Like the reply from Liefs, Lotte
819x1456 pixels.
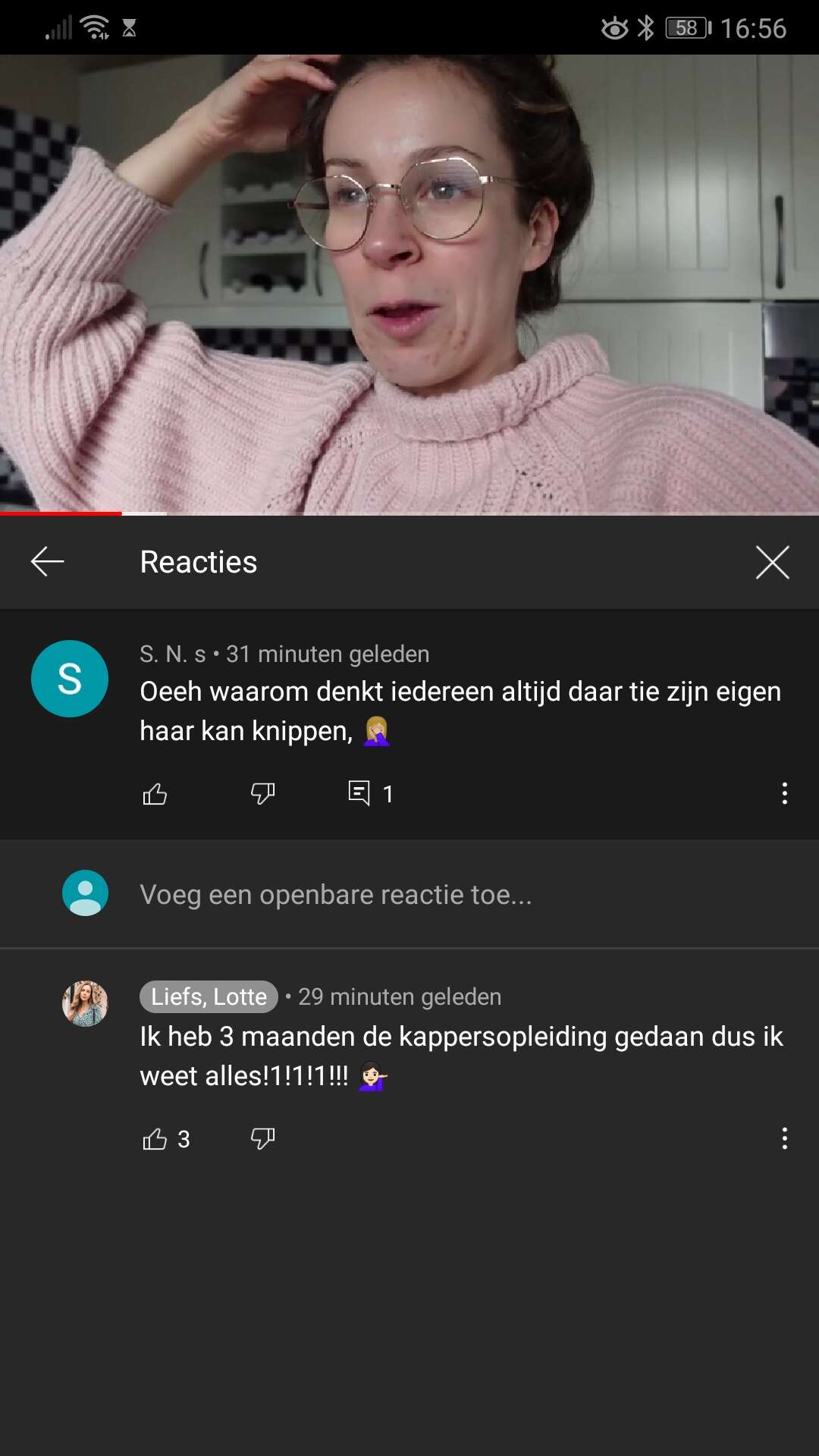point(155,1139)
